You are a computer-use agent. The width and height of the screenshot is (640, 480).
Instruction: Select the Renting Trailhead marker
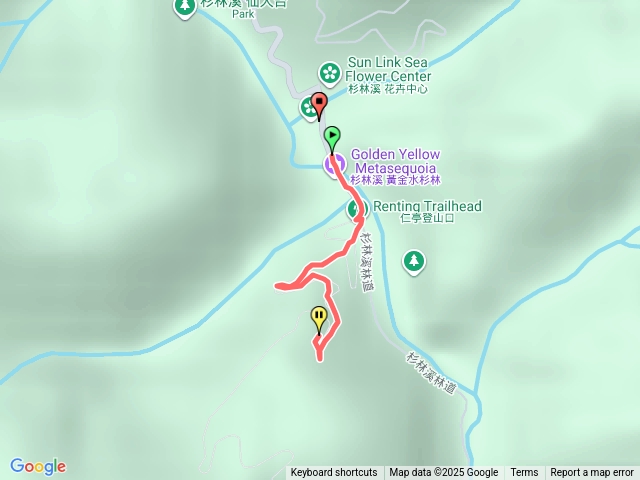pyautogui.click(x=357, y=209)
